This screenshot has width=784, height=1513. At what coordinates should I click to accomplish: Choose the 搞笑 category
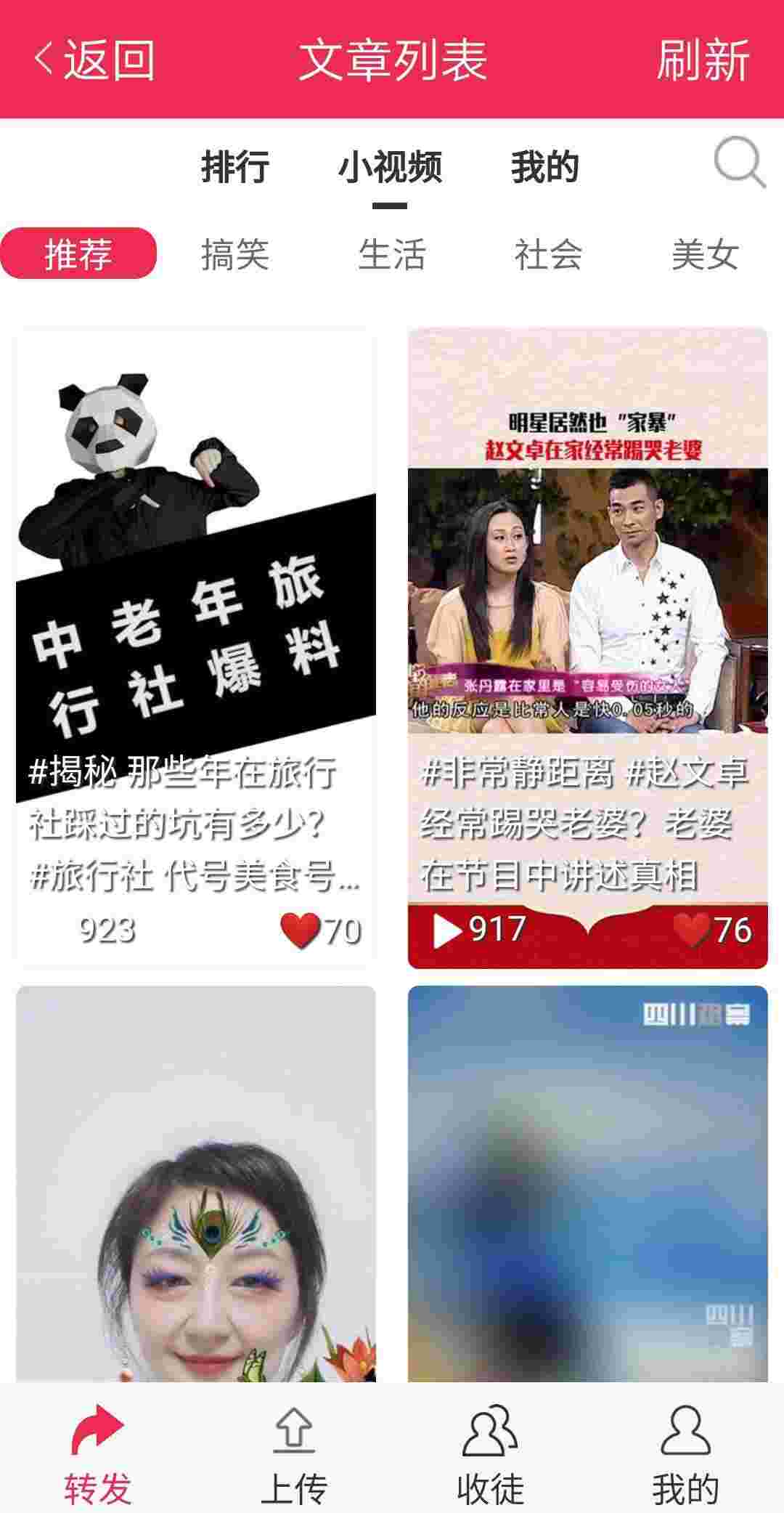coord(235,254)
